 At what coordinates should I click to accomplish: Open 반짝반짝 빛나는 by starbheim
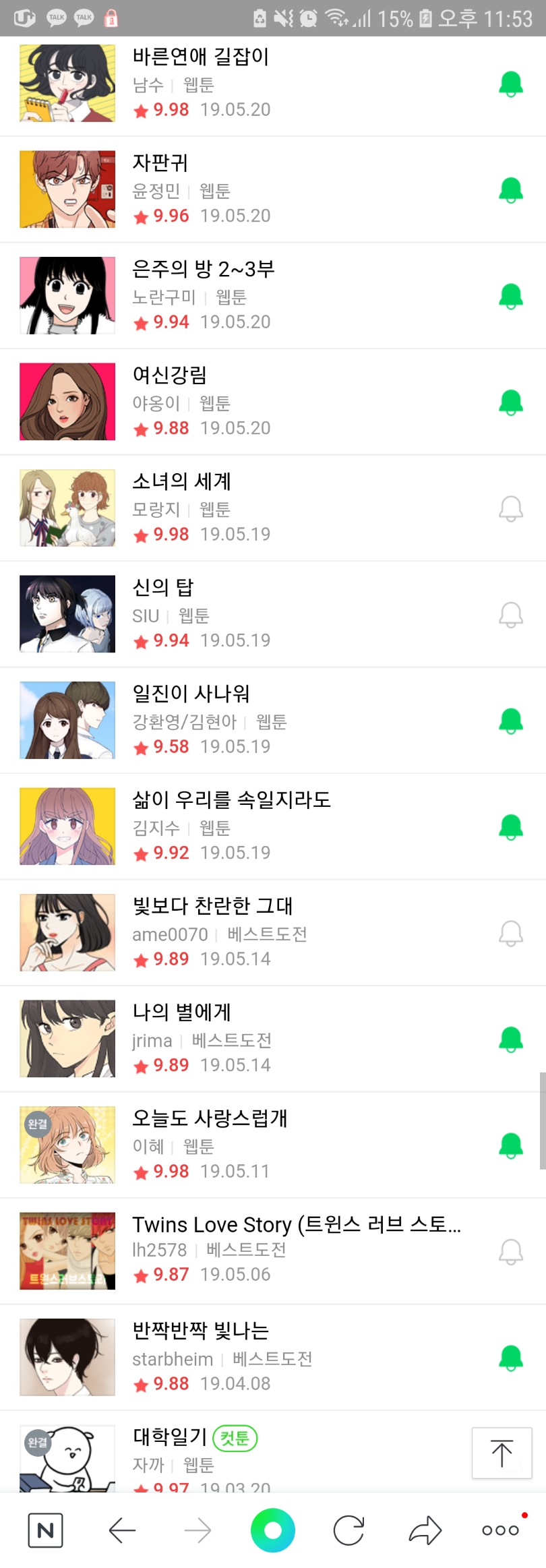(200, 1330)
